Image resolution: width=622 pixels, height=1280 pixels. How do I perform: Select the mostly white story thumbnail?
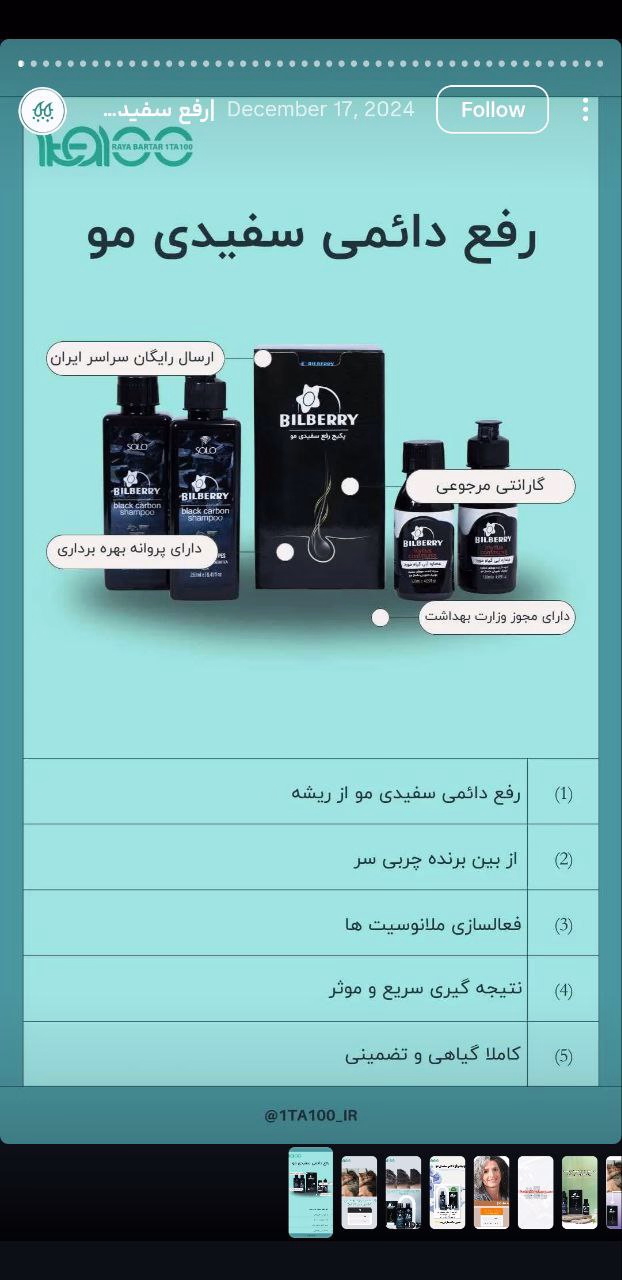535,1192
